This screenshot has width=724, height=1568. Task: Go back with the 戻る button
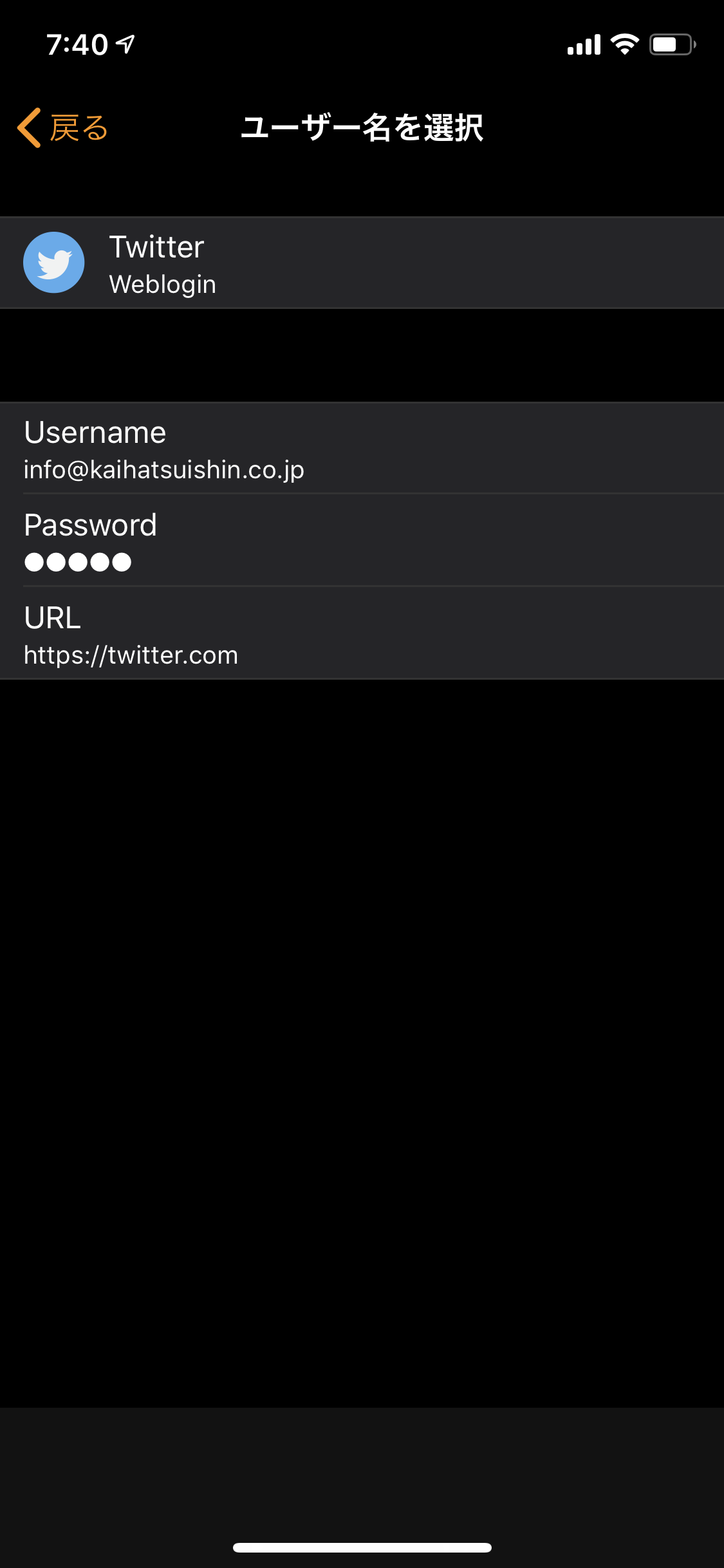[x=62, y=127]
